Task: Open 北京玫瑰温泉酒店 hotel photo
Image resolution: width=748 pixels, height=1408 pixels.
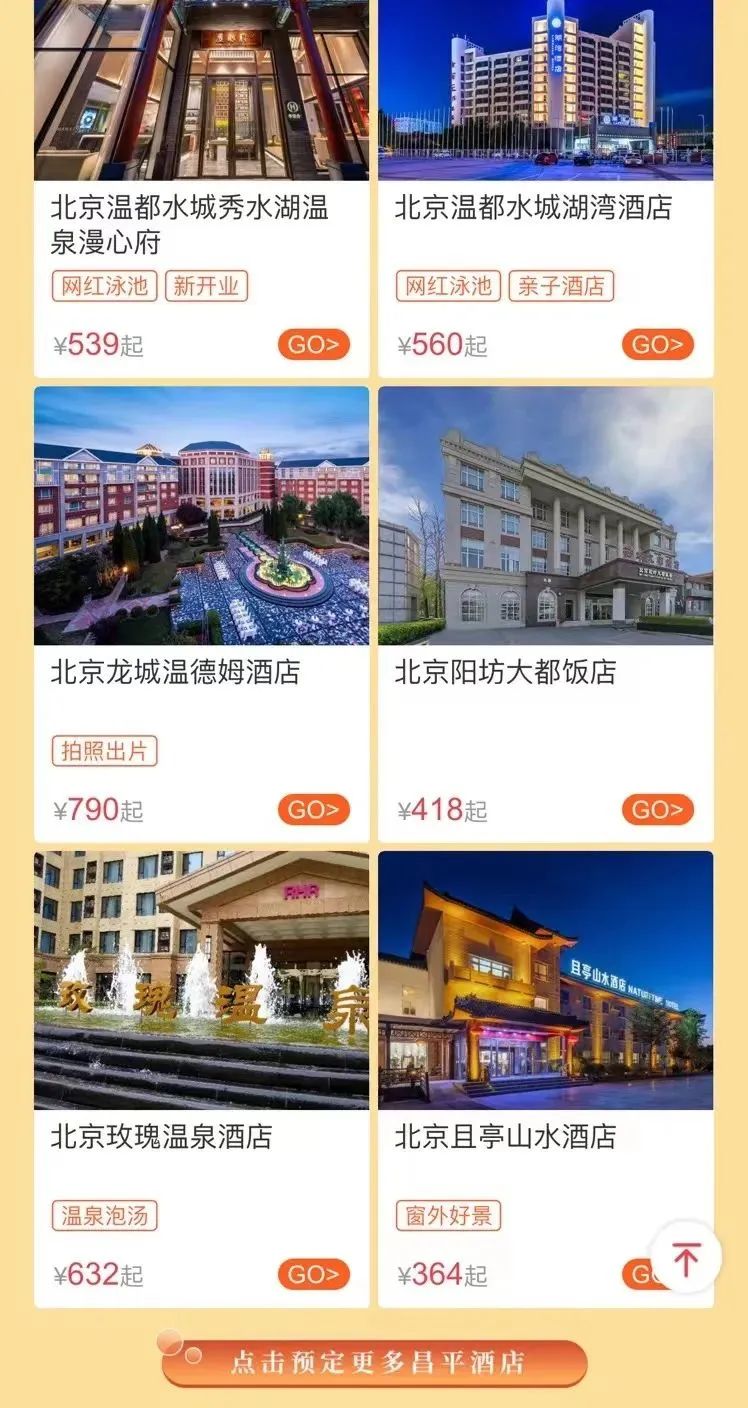Action: (201, 980)
